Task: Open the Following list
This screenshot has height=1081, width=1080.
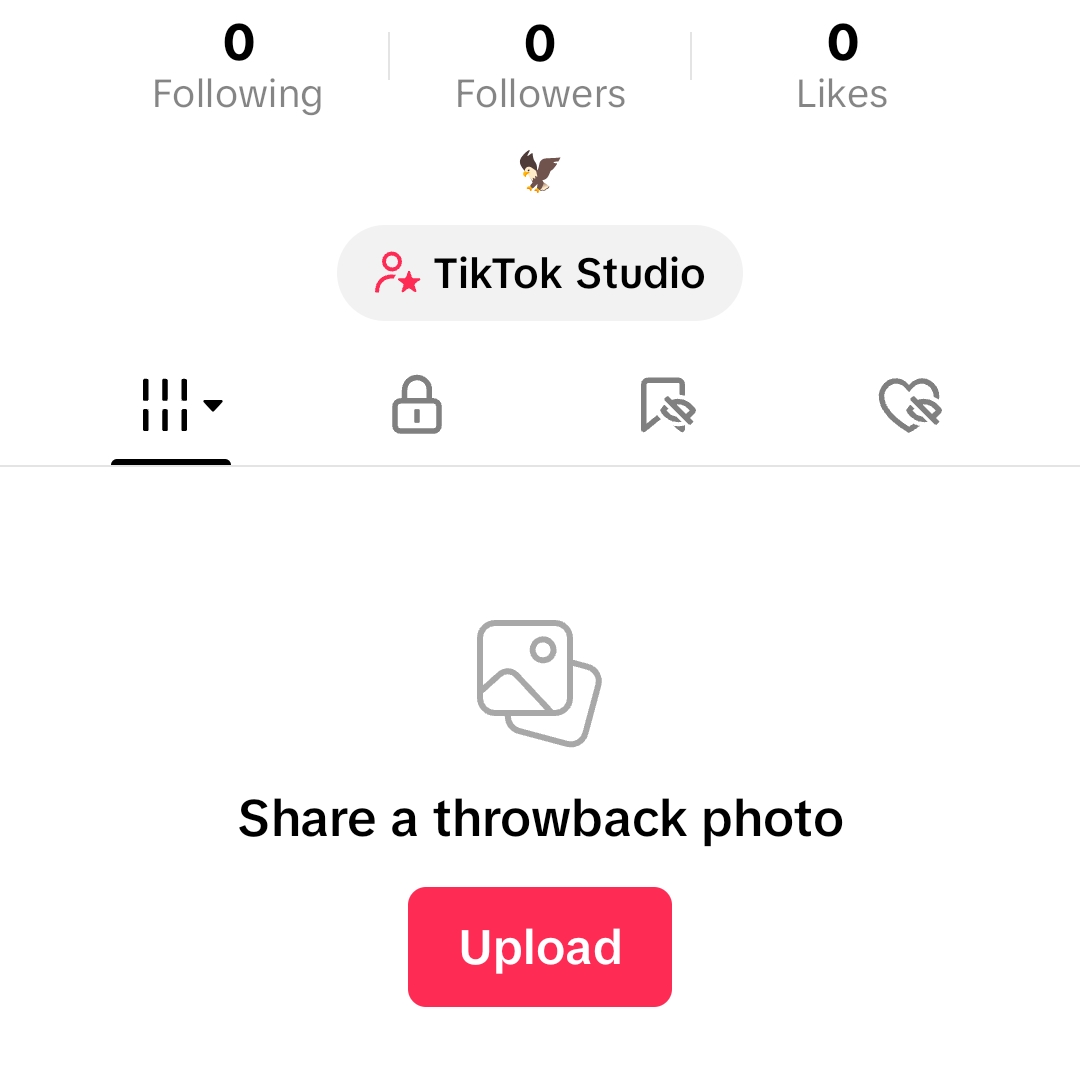Action: 238,70
